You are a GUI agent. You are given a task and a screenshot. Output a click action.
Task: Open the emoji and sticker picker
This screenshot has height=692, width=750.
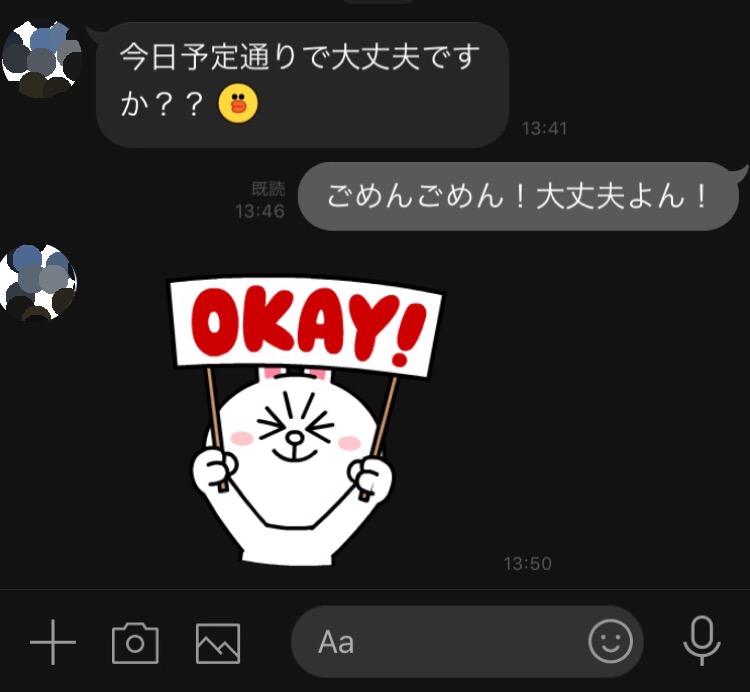(610, 642)
